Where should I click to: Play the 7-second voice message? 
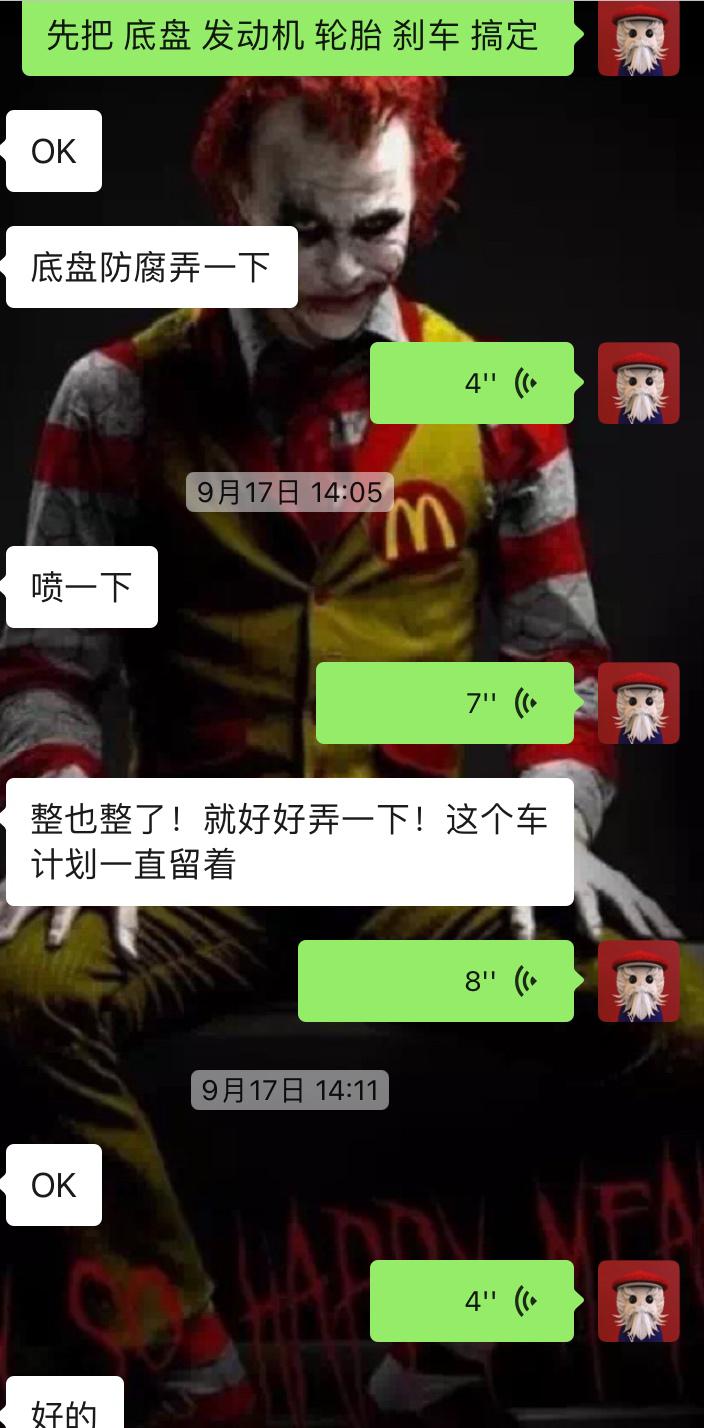click(x=446, y=703)
